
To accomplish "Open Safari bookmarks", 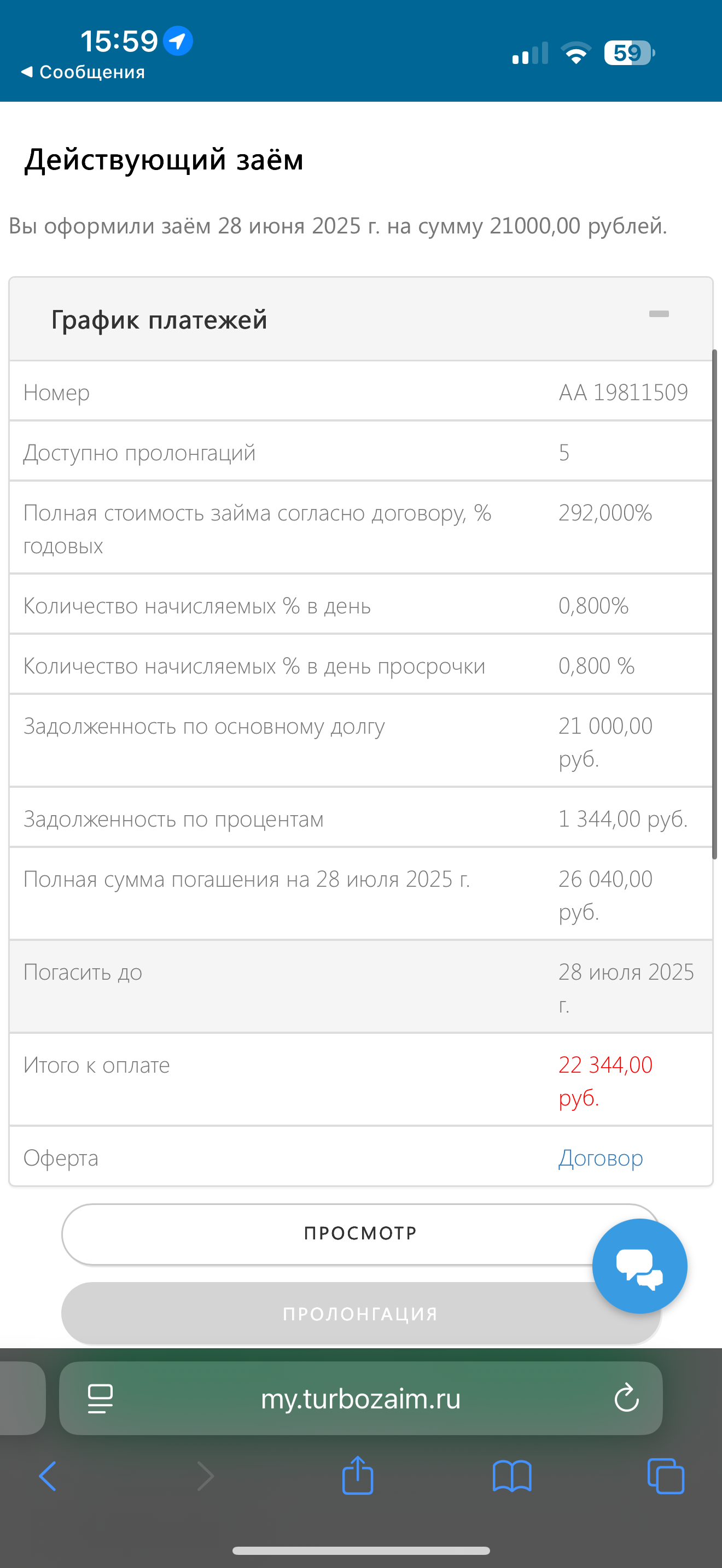I will click(512, 1476).
